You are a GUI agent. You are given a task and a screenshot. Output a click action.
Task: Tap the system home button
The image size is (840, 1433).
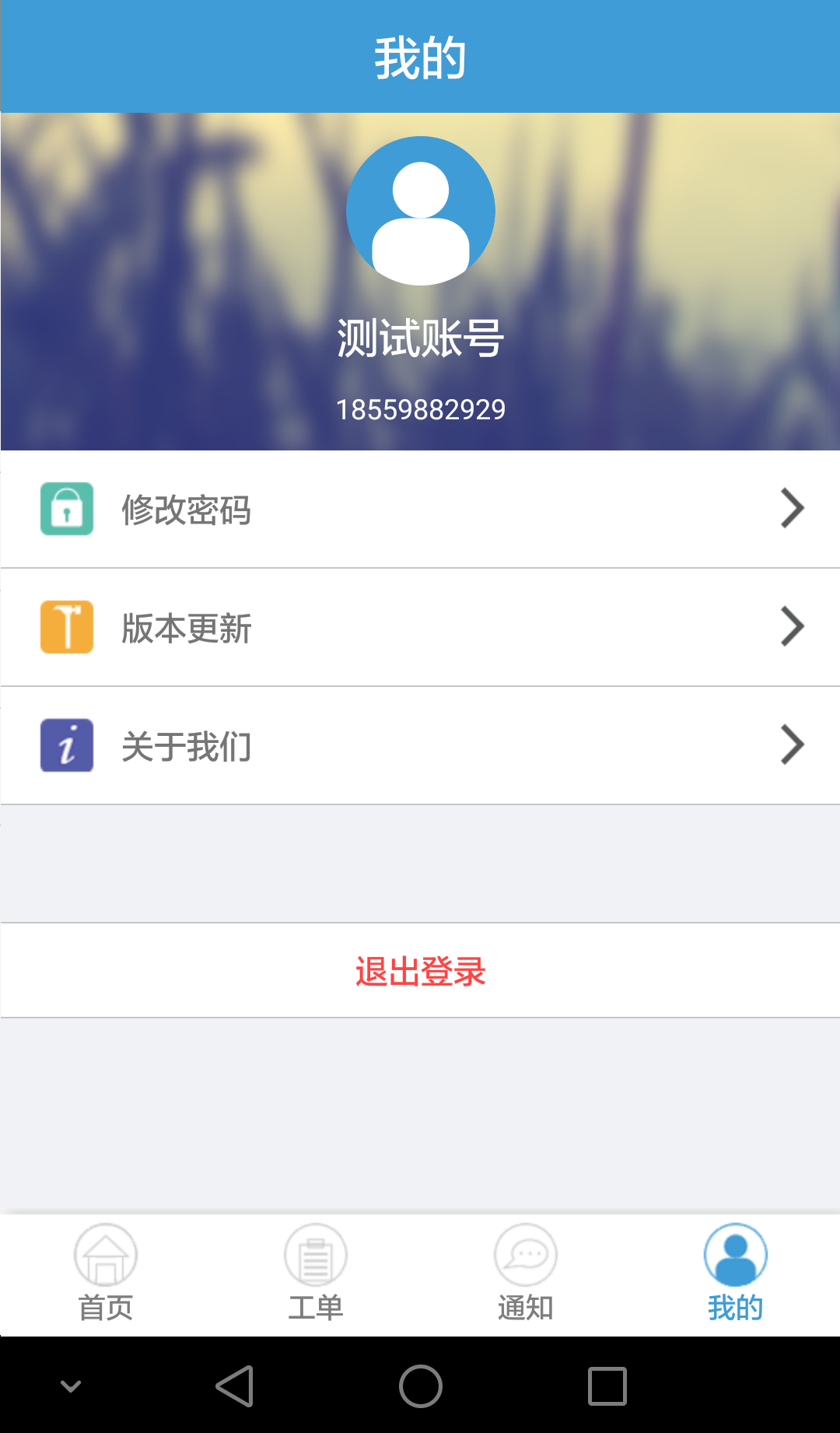[x=421, y=1386]
